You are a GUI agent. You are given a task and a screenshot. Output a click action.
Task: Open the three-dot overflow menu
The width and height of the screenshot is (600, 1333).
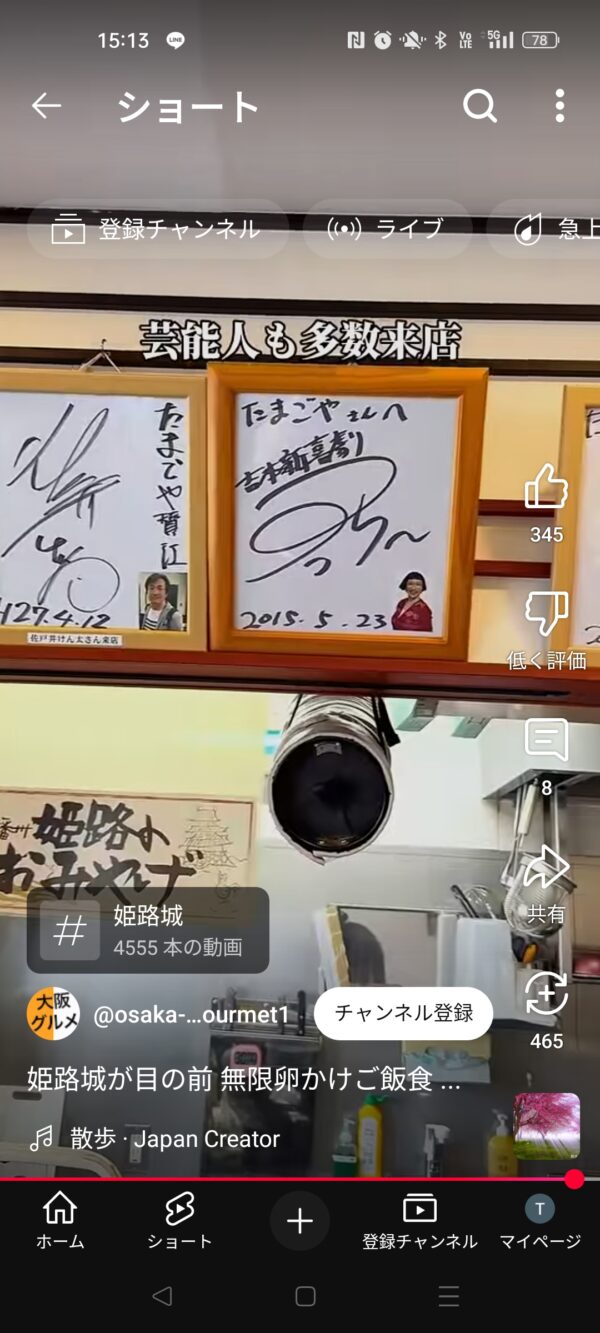[x=559, y=106]
